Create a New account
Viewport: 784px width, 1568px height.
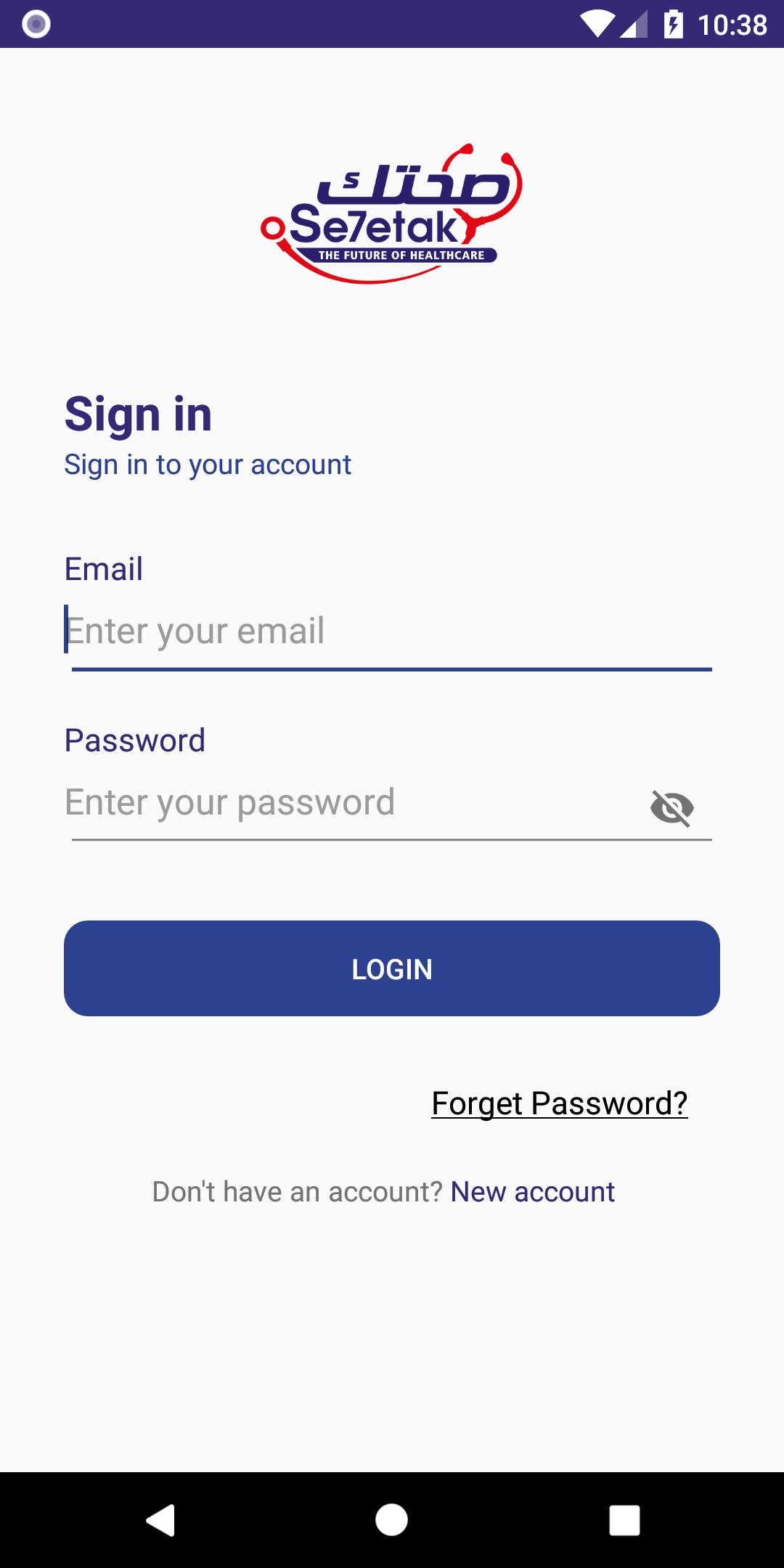(x=533, y=1192)
